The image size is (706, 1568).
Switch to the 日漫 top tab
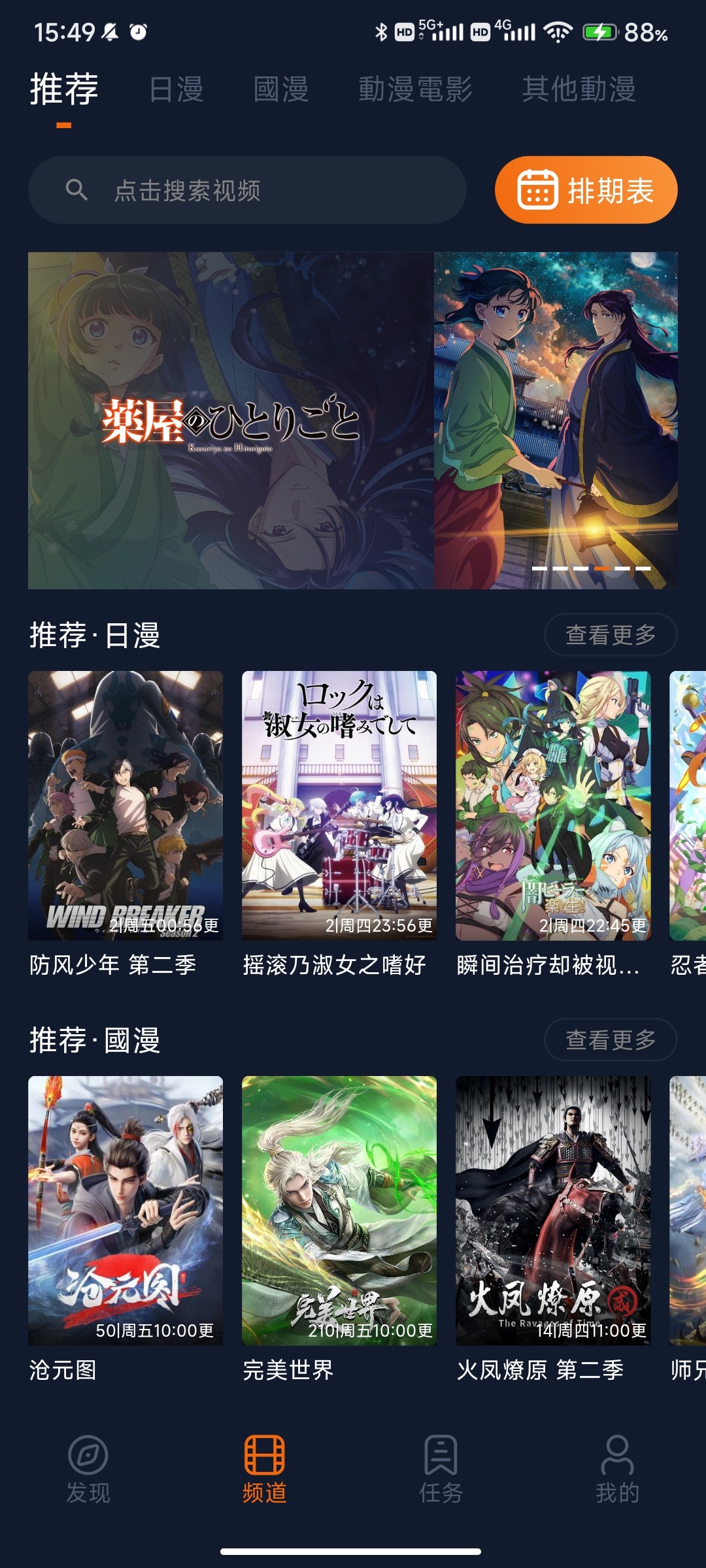(x=176, y=90)
